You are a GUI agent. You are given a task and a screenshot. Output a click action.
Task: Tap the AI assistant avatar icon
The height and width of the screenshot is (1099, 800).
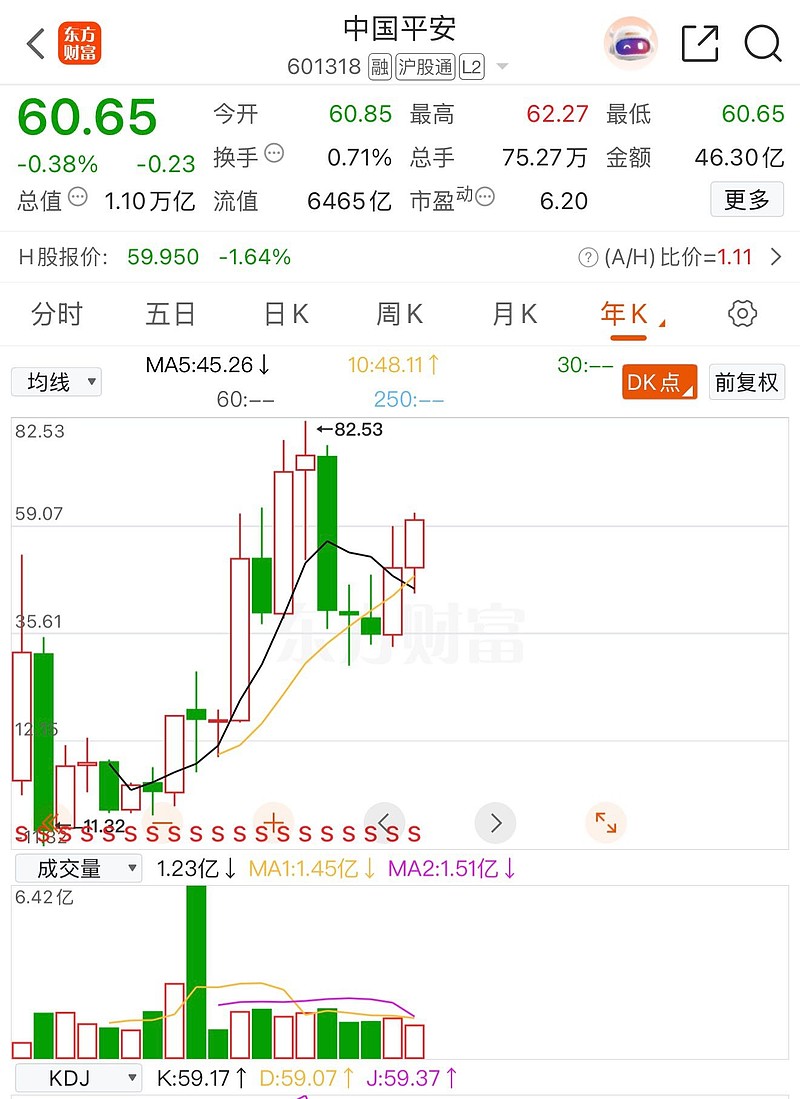point(630,44)
